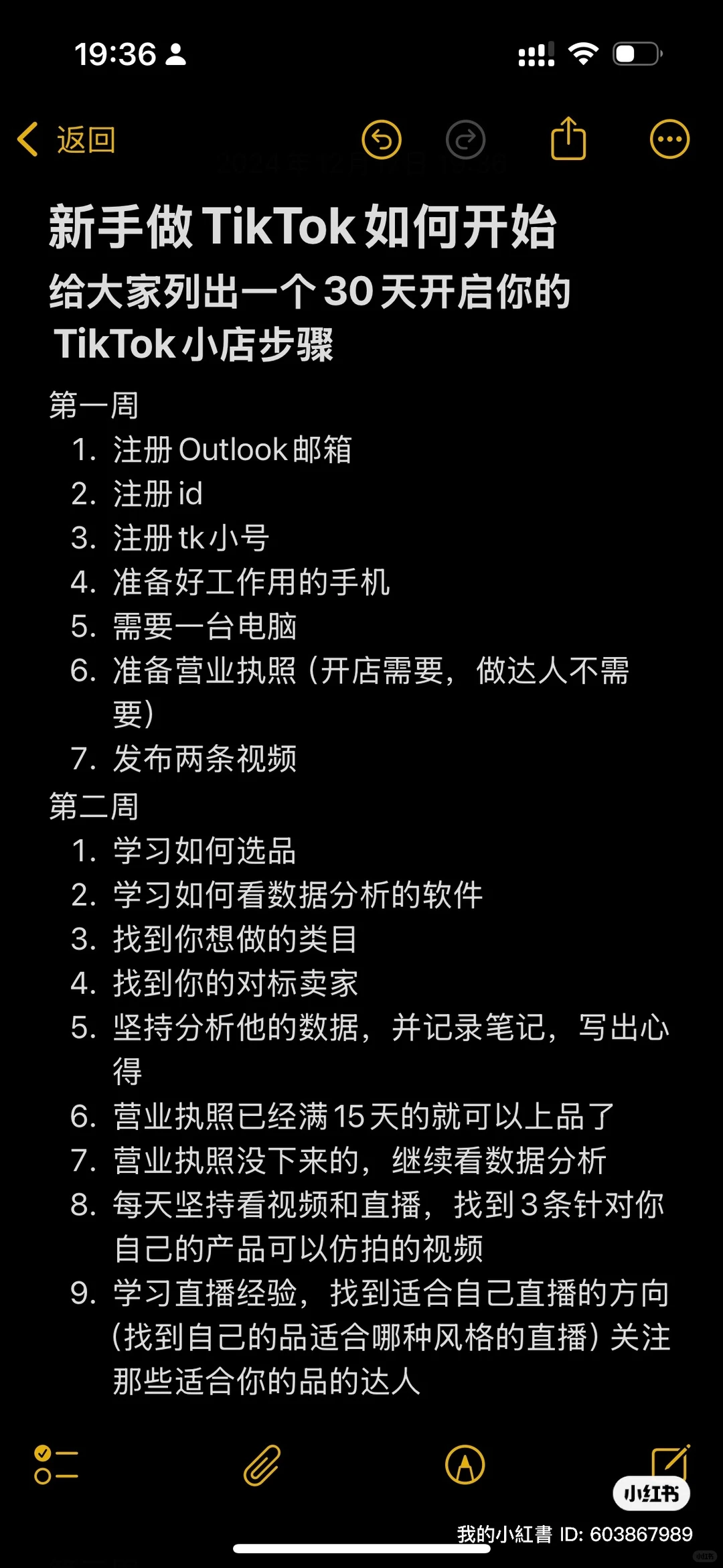Screen dimensions: 723x1568
Task: Go back to the notes list
Action: point(66,140)
